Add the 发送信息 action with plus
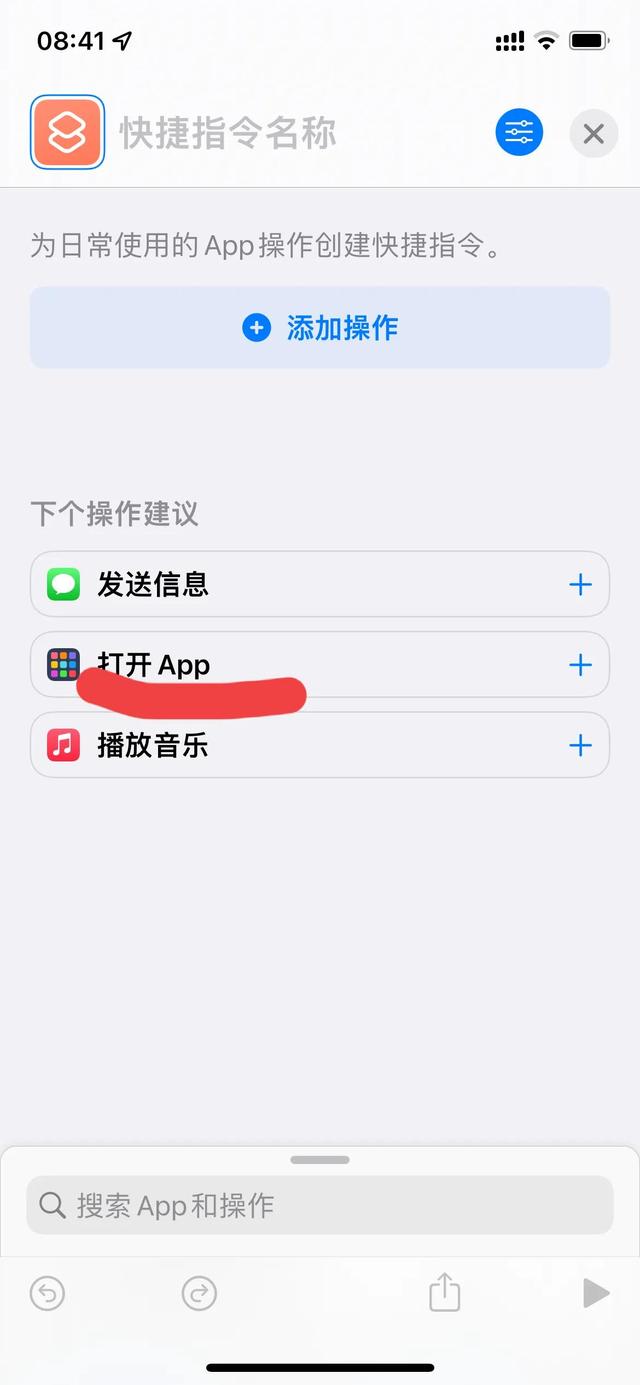The height and width of the screenshot is (1385, 640). tap(580, 584)
